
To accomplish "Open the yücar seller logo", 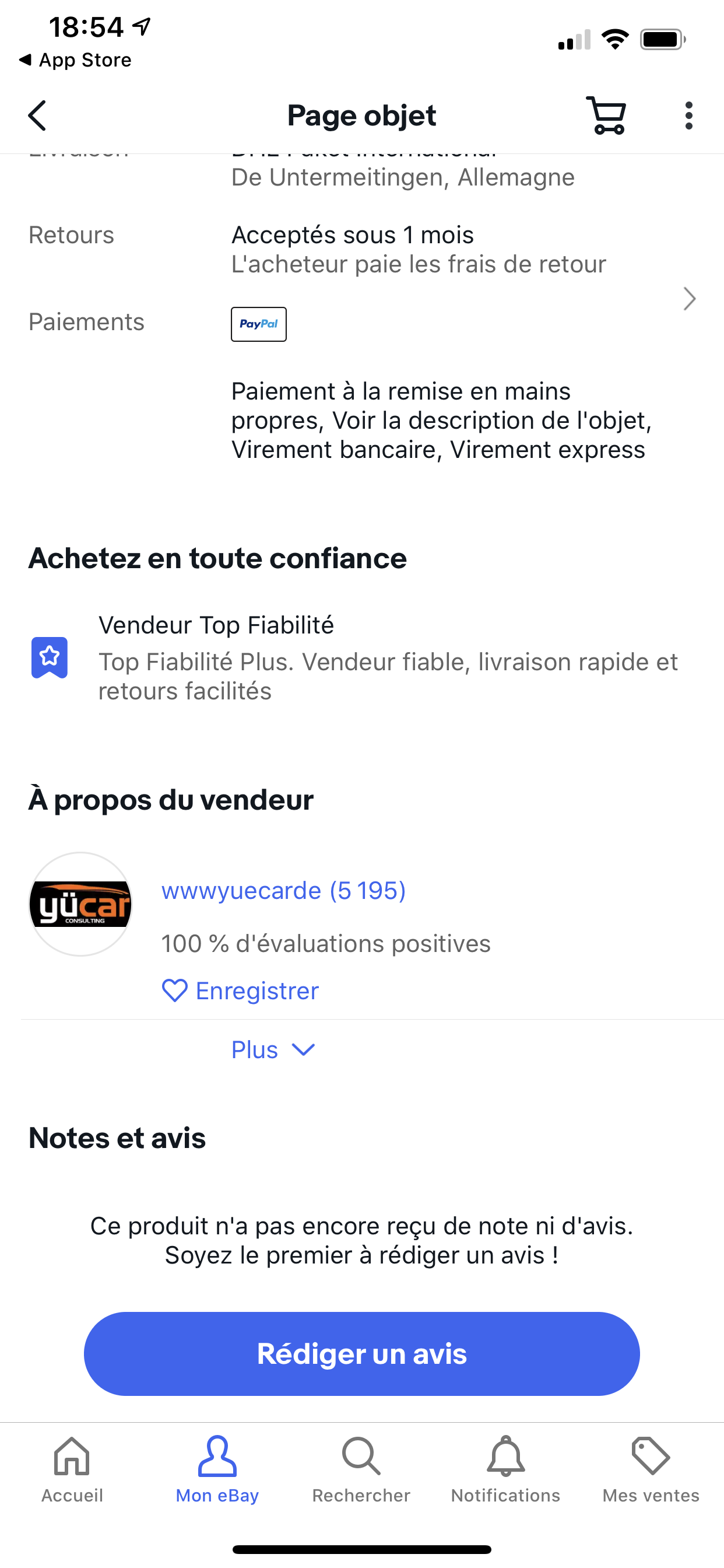I will click(80, 904).
